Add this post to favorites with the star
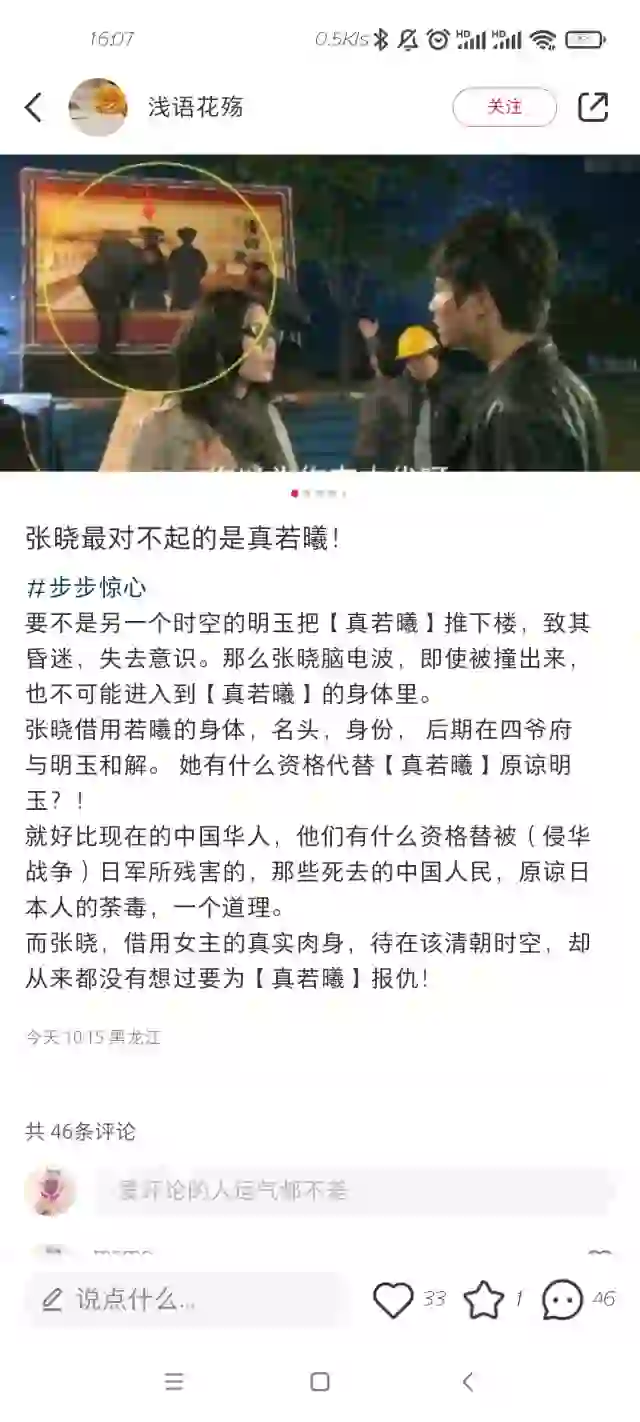This screenshot has height=1422, width=640. (x=483, y=1299)
